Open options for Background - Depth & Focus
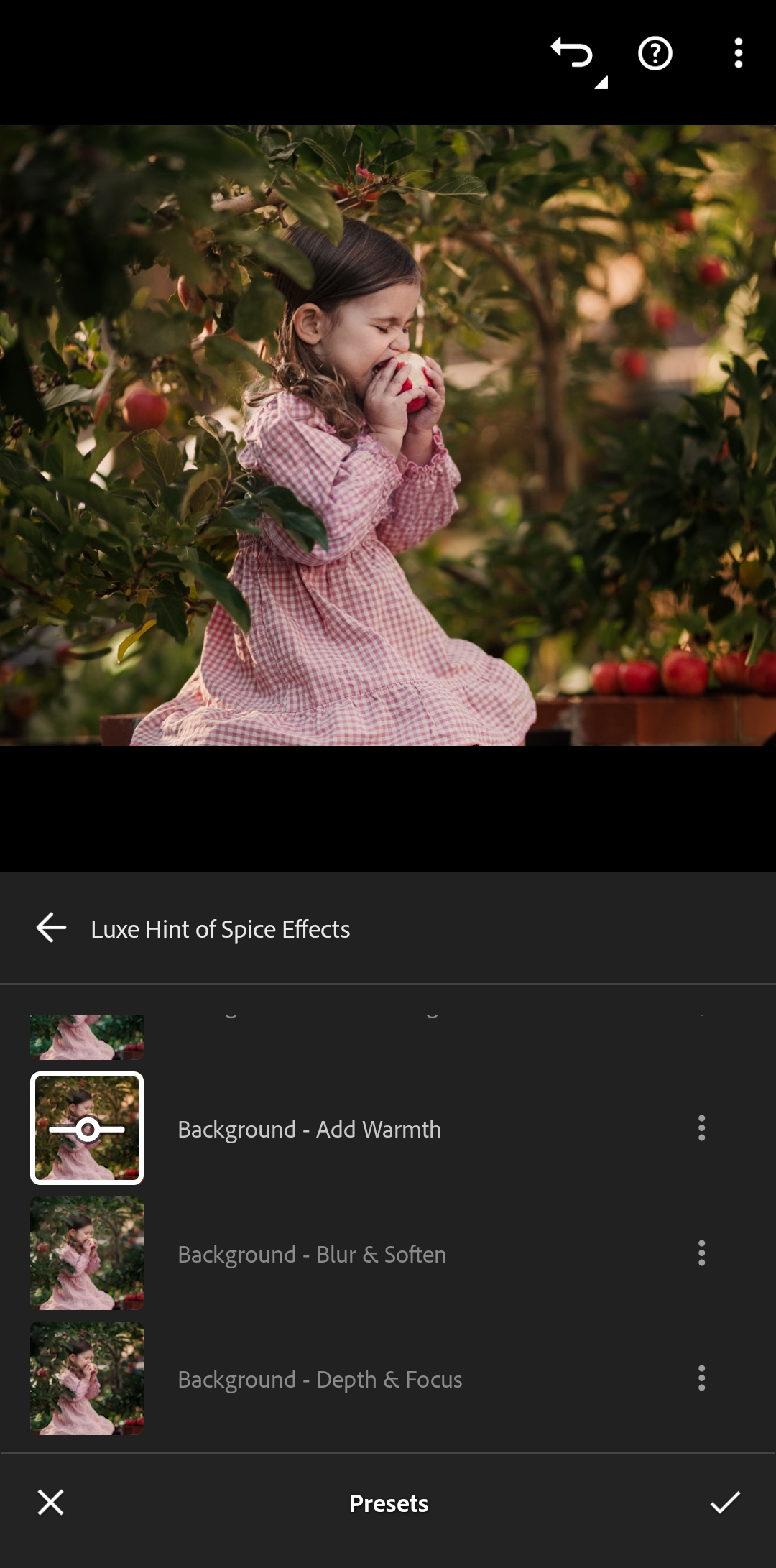This screenshot has height=1568, width=776. [701, 1378]
